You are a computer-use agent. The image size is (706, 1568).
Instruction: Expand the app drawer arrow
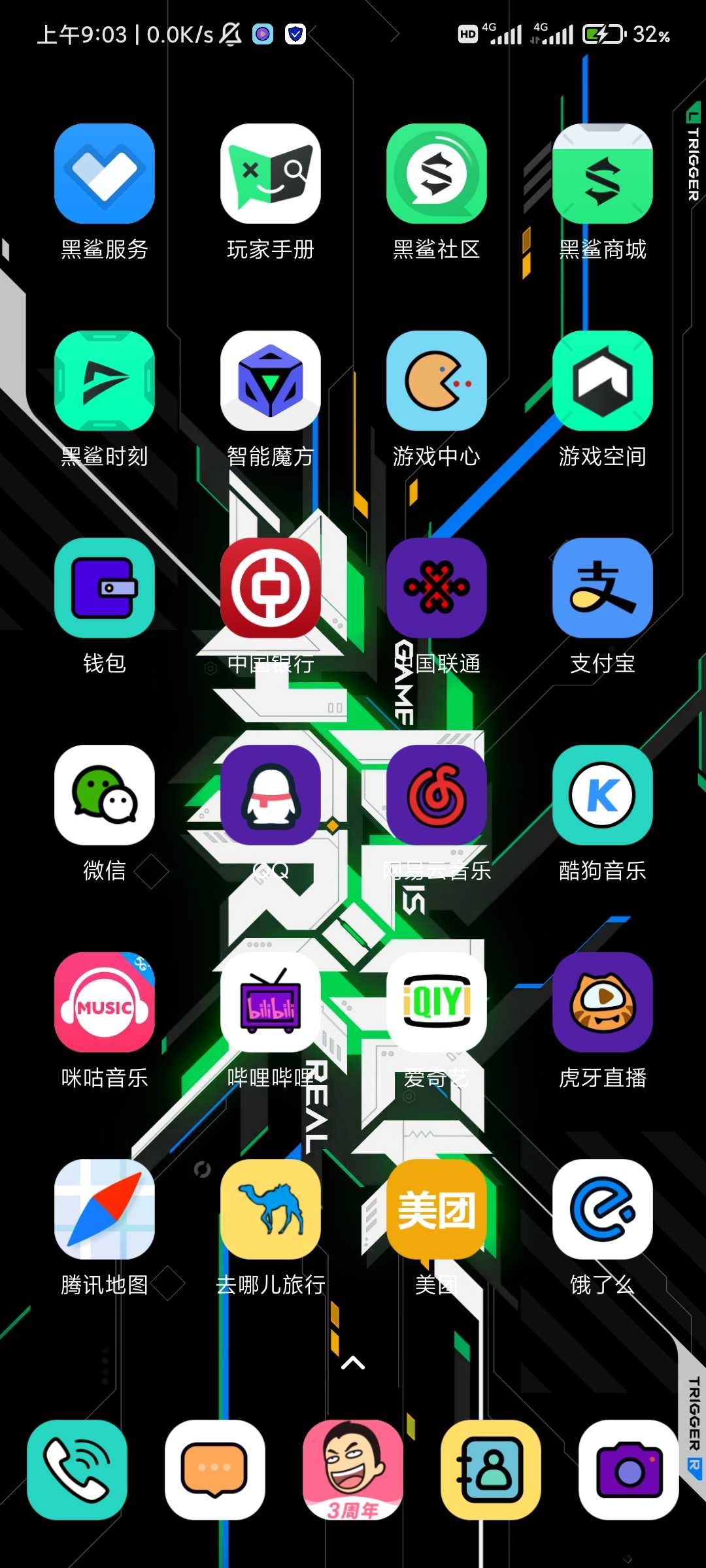[353, 1363]
